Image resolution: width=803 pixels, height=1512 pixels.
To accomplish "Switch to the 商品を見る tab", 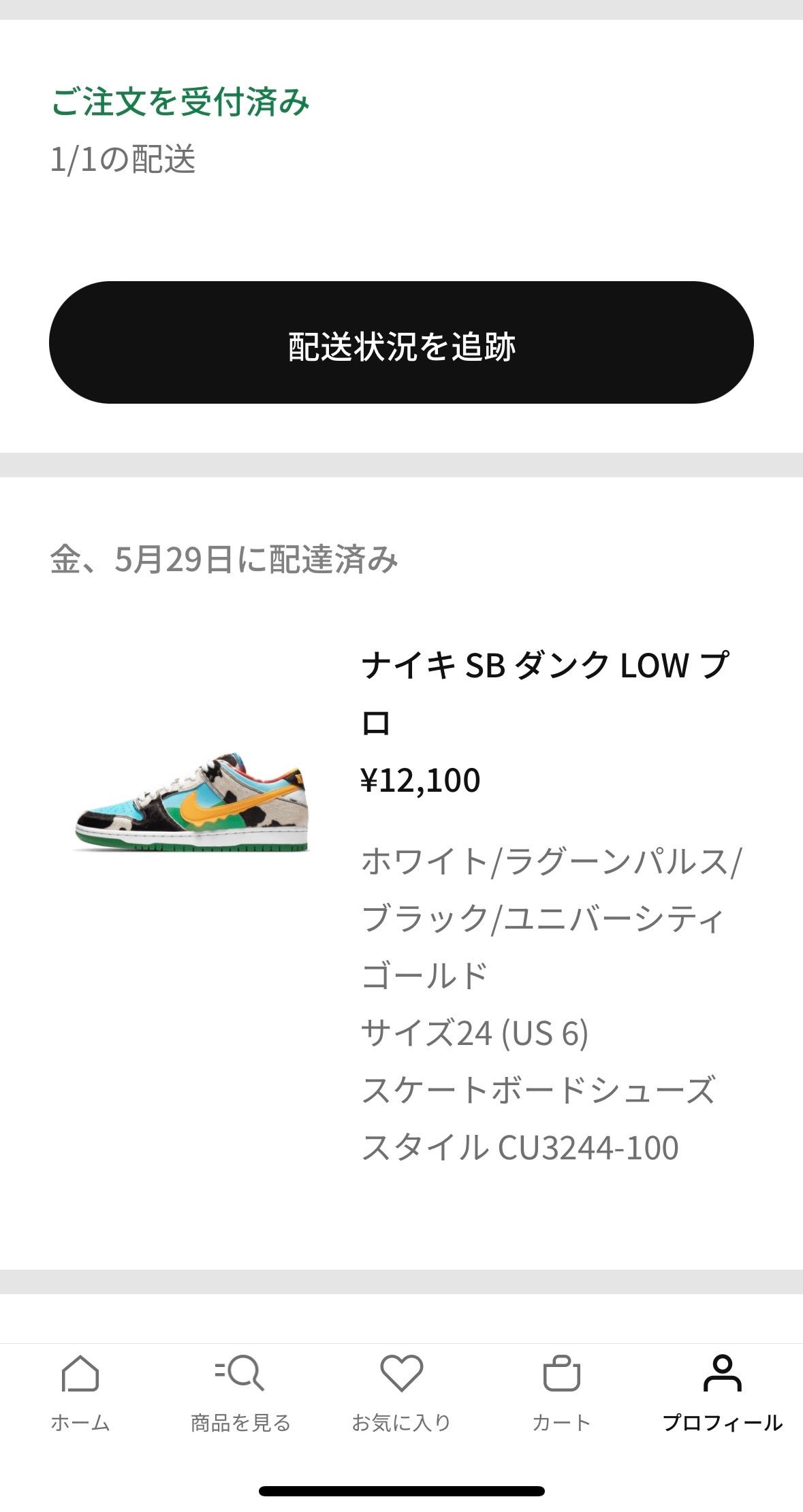I will click(x=240, y=1394).
